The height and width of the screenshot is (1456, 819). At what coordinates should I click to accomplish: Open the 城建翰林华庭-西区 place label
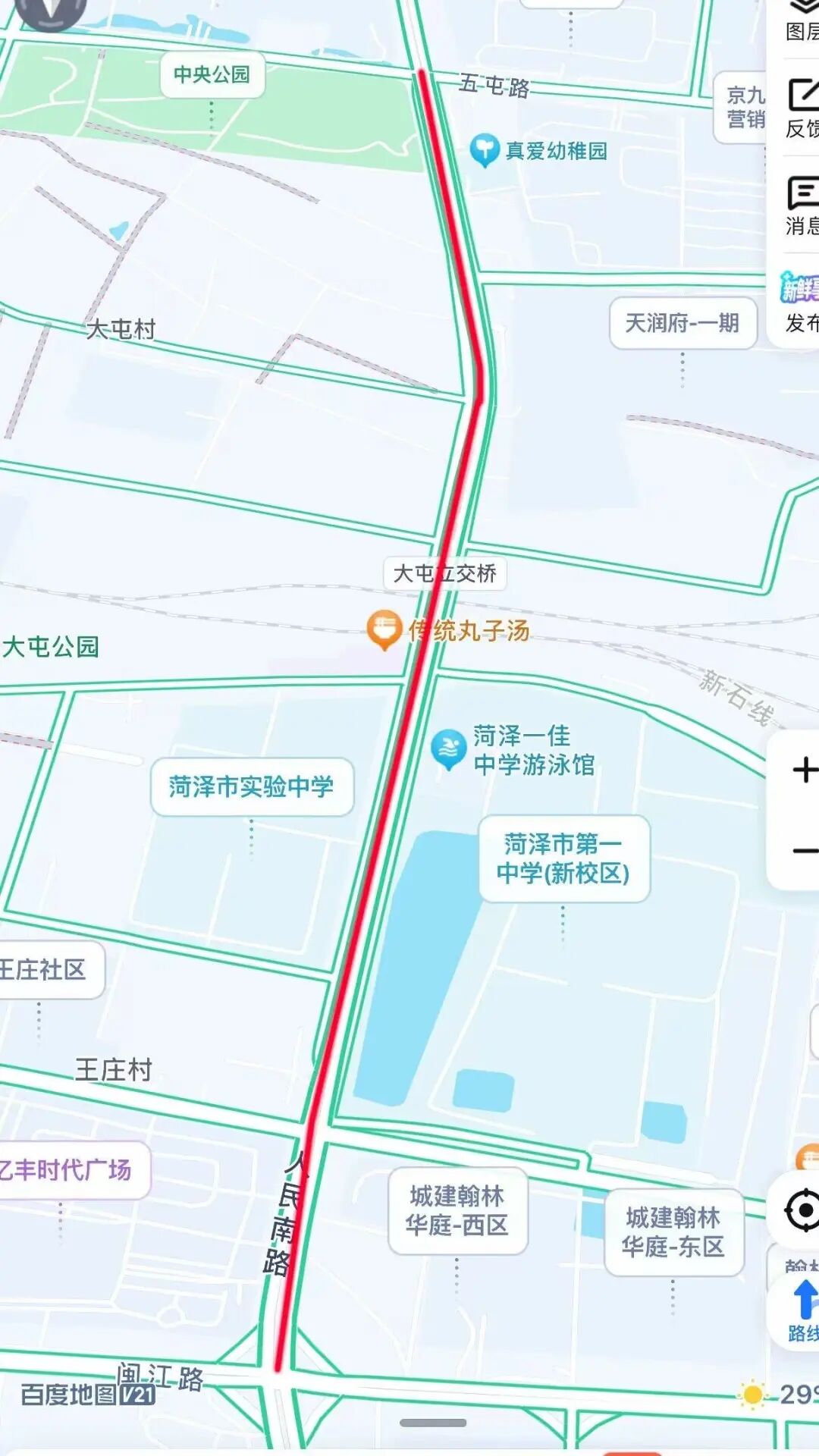pyautogui.click(x=457, y=1210)
